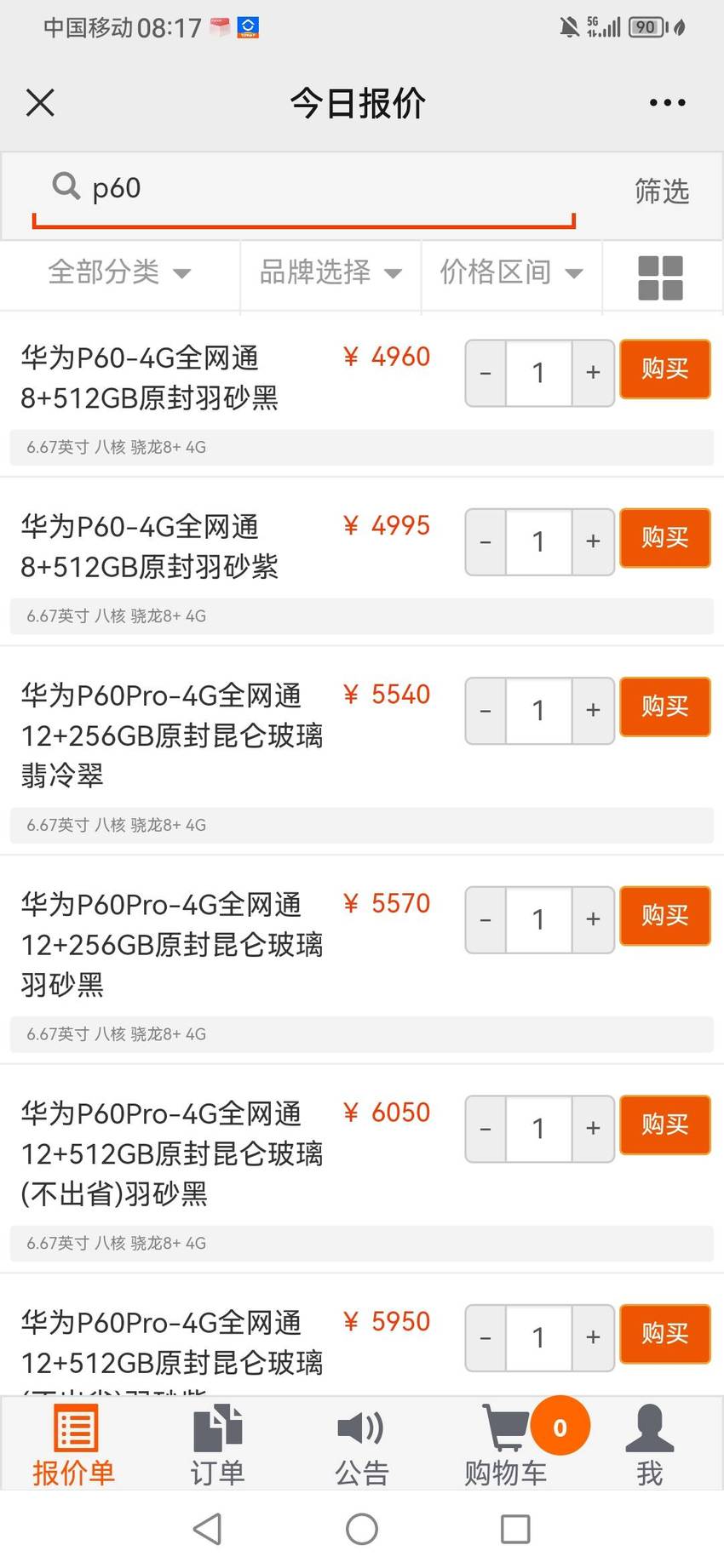Open the 公告 tab
This screenshot has width=724, height=1568.
pyautogui.click(x=362, y=1446)
